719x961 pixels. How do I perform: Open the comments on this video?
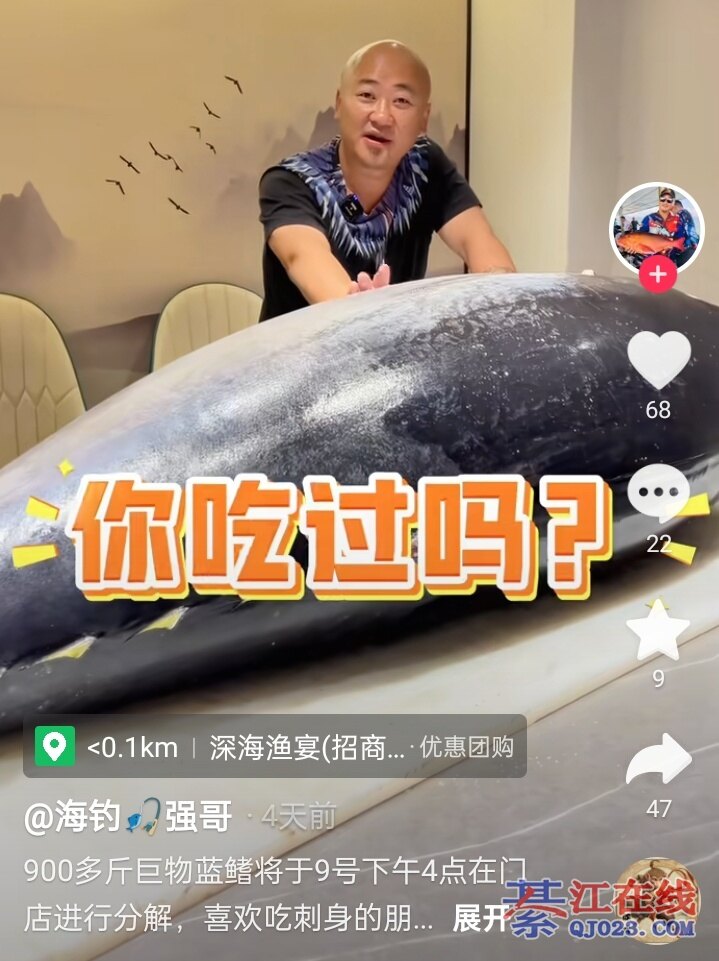658,493
